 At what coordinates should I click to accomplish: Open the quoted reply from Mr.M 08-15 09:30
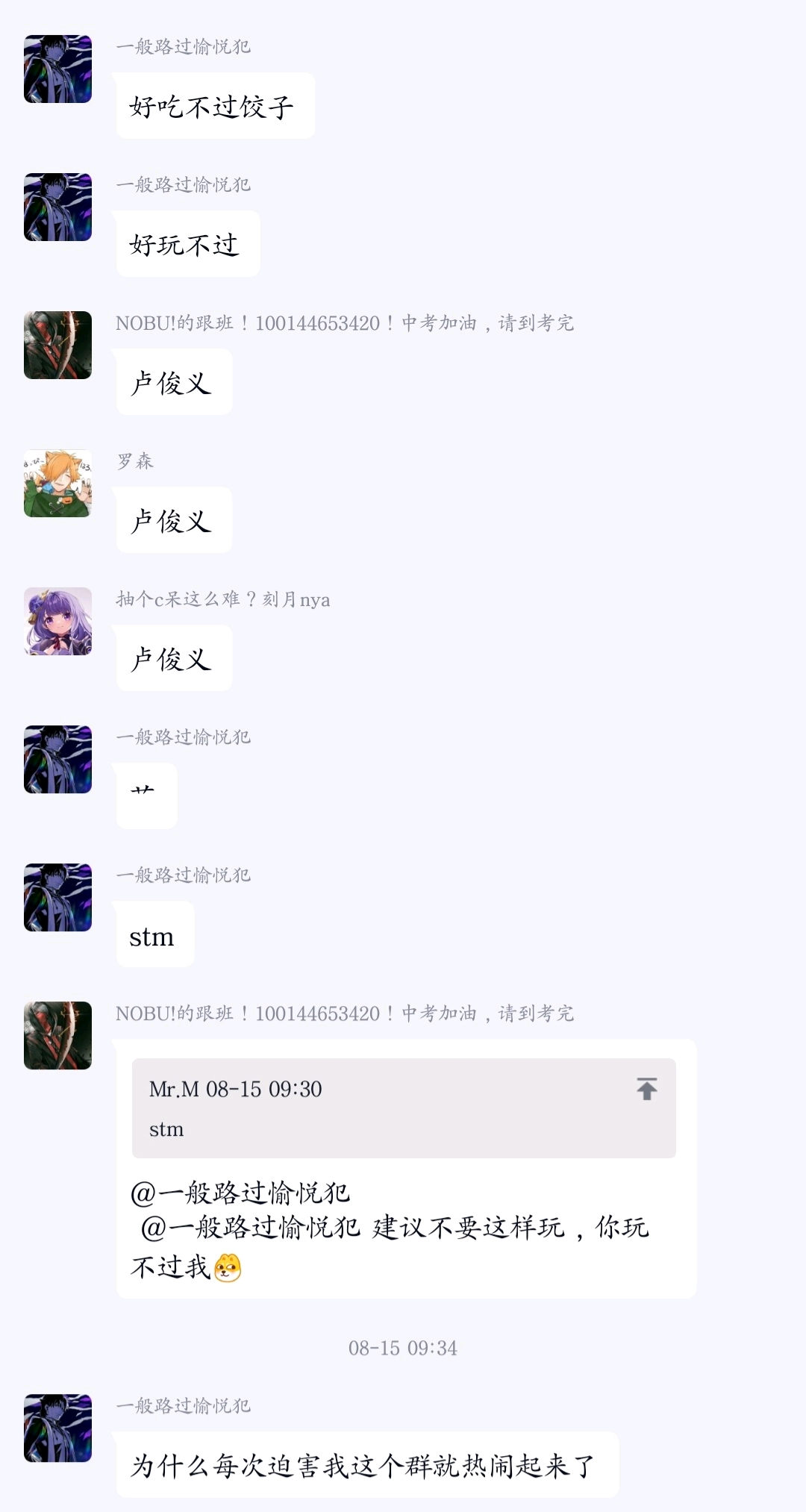click(x=404, y=1108)
